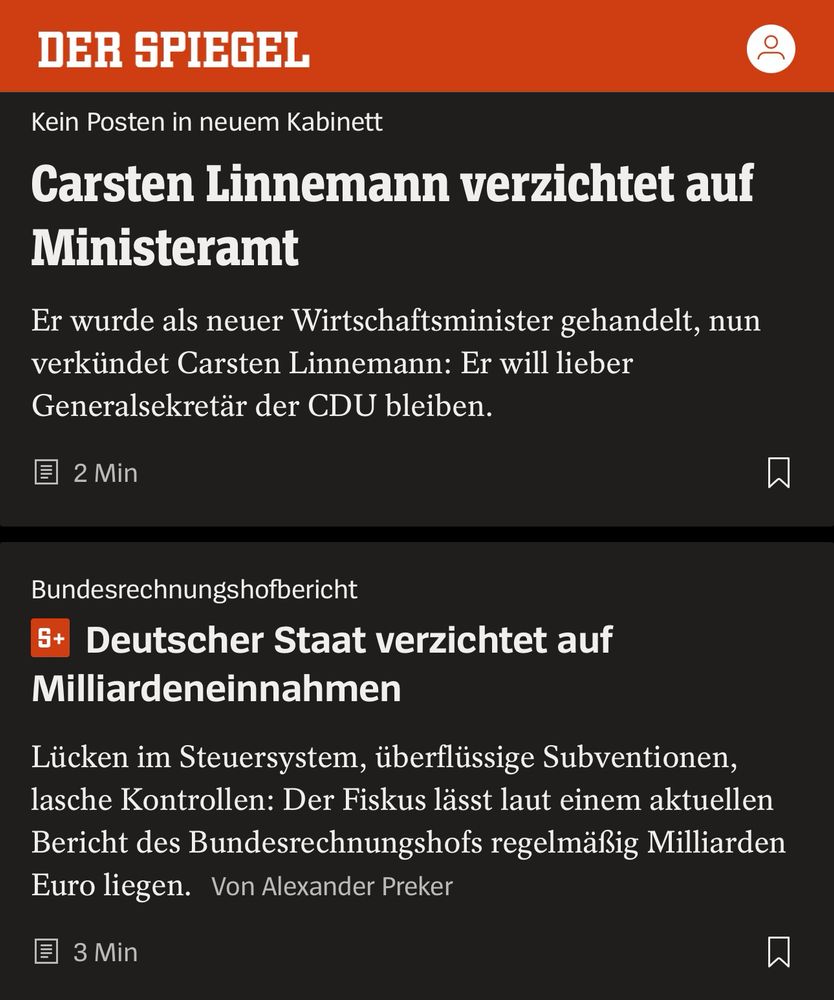Open the user account profile icon
This screenshot has height=1000, width=834.
coord(771,48)
